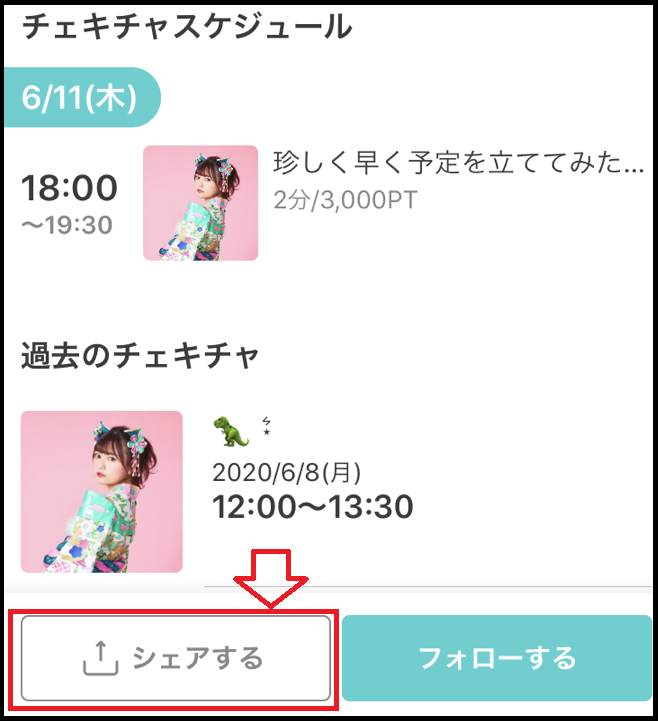Tap the シェアする share button
Viewport: 658px width, 722px height.
point(176,658)
